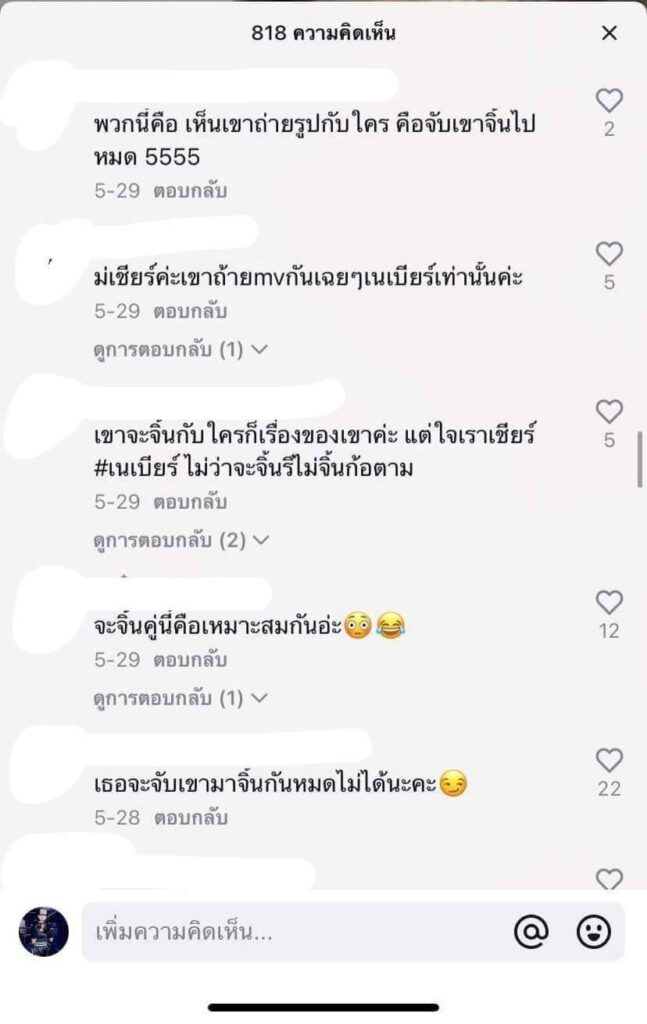
Task: Reply to the comment ending "หมด 5555"
Action: pyautogui.click(x=189, y=189)
